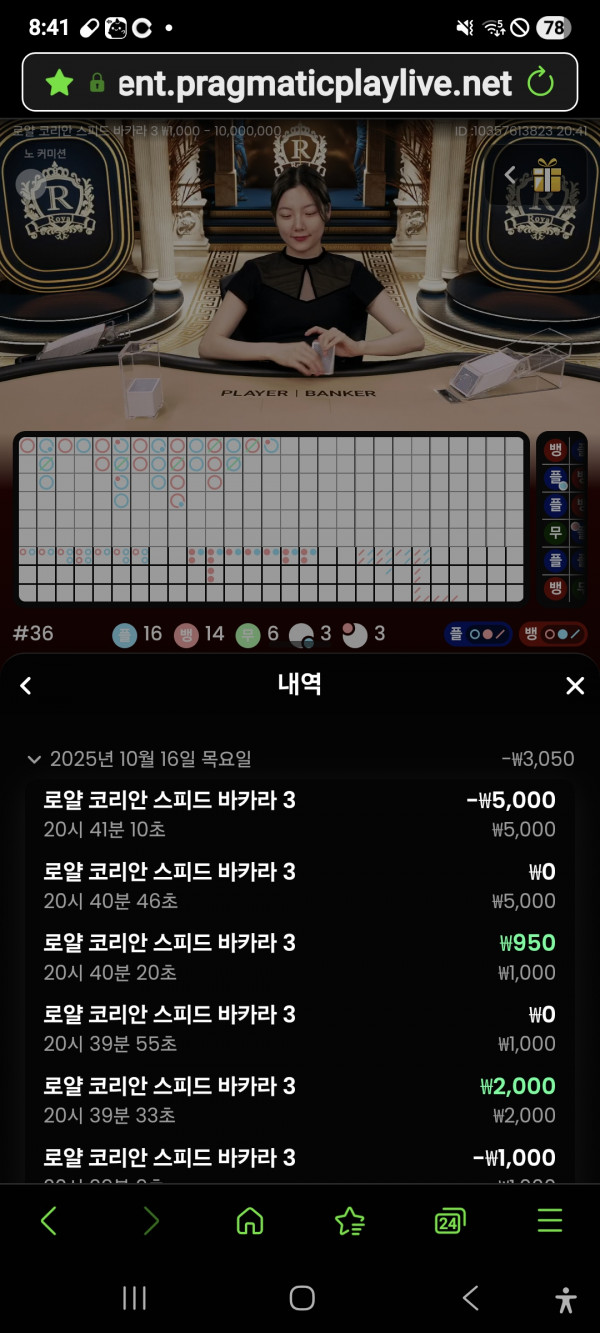Open system recent apps
The height and width of the screenshot is (1333, 600).
(x=134, y=1298)
